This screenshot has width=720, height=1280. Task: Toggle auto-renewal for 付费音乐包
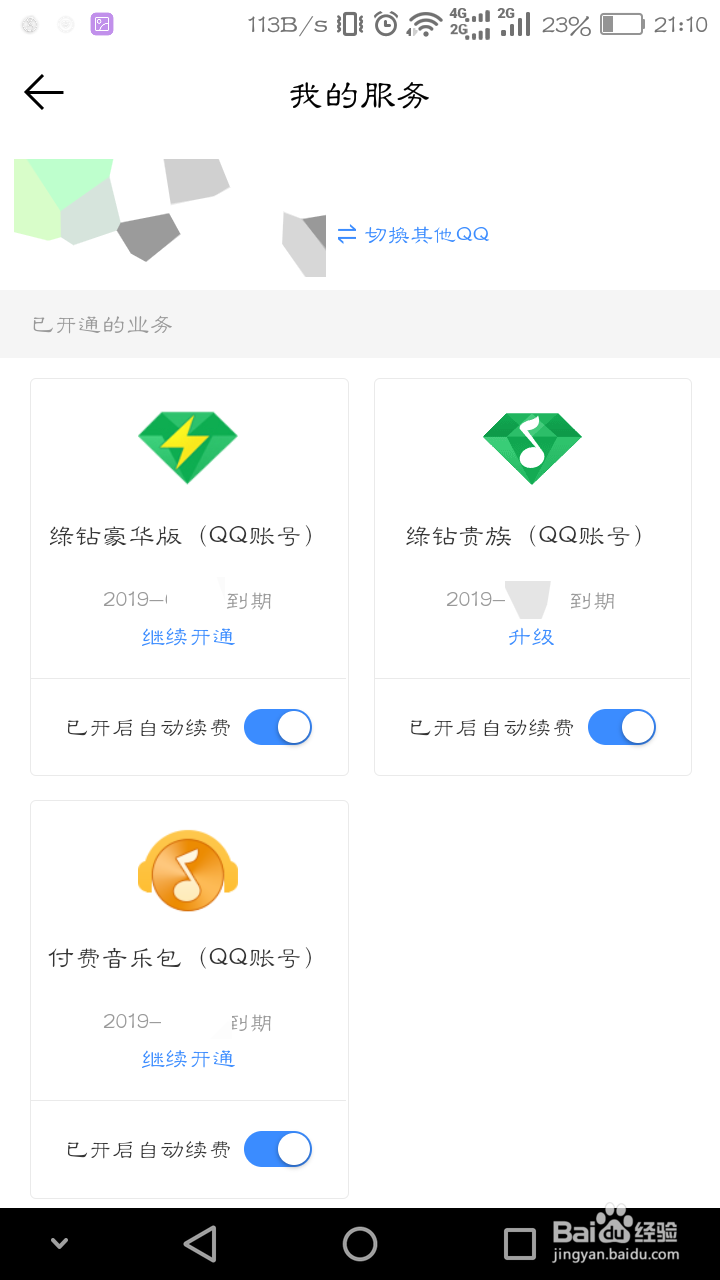[x=278, y=1149]
